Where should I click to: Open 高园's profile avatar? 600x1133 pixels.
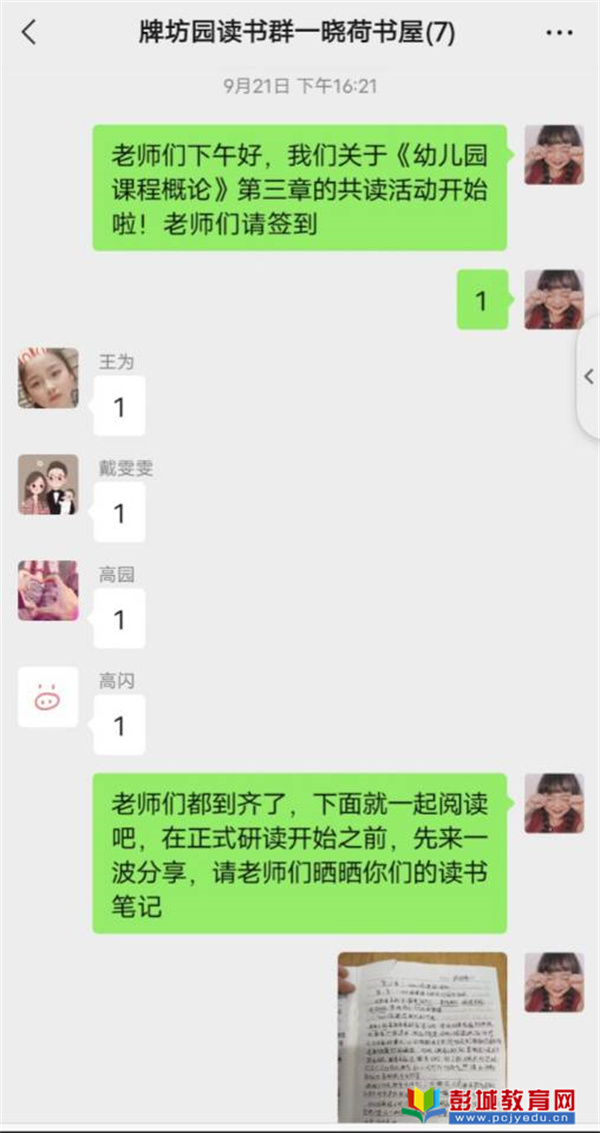[48, 591]
